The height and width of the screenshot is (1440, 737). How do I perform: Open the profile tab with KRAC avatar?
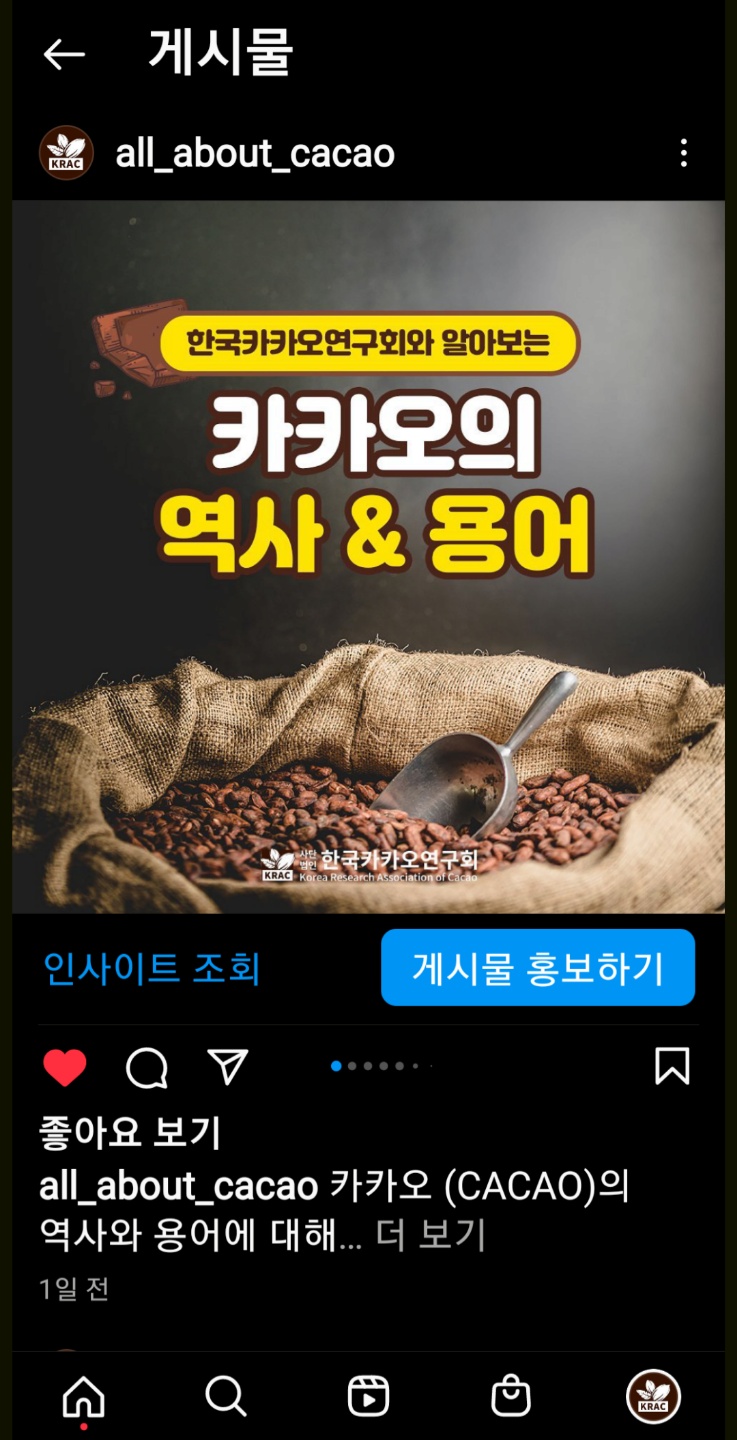[653, 1396]
